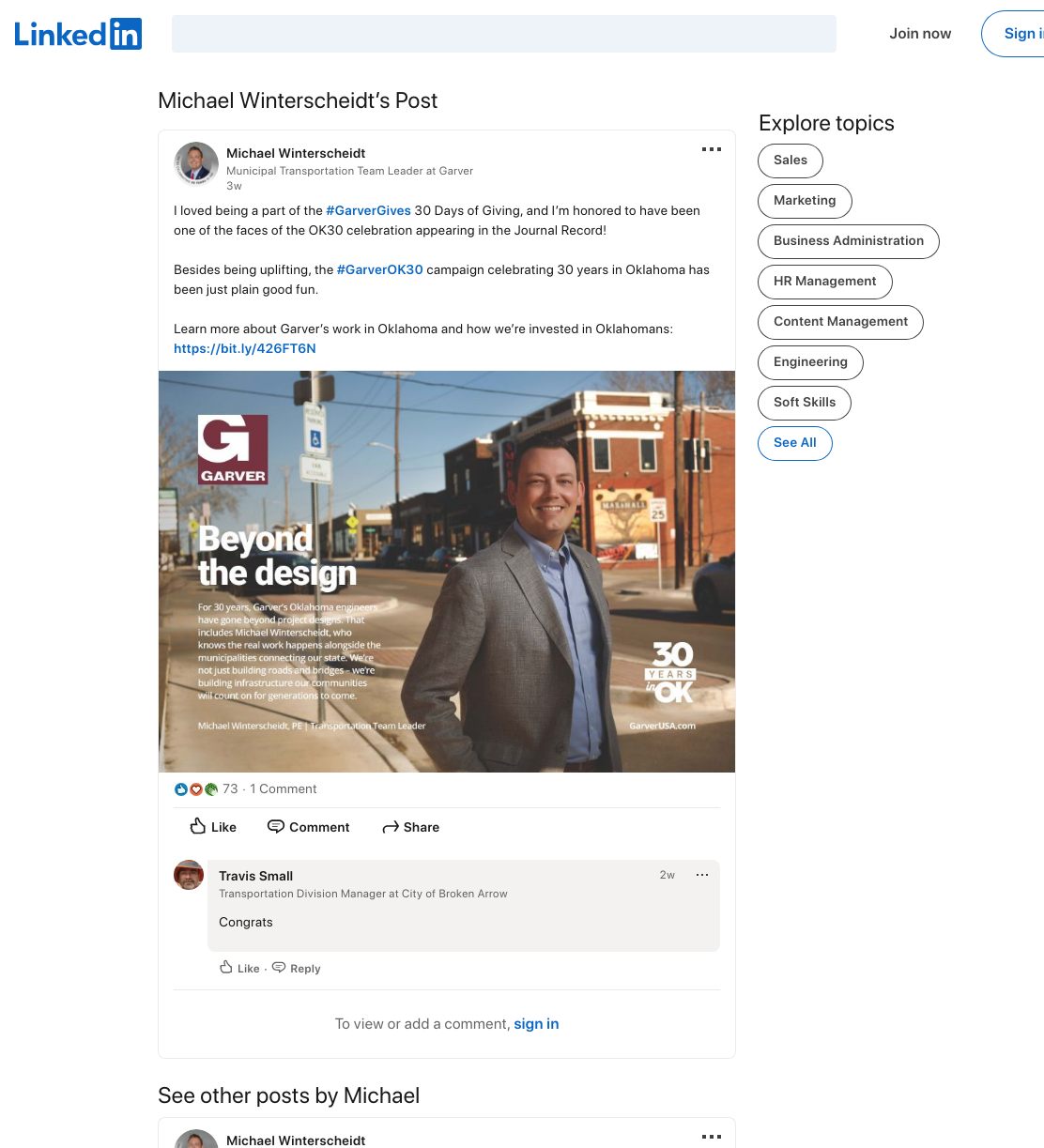Screen dimensions: 1044x1148
Task: Follow the bit.ly/426FT6N link
Action: click(x=245, y=348)
